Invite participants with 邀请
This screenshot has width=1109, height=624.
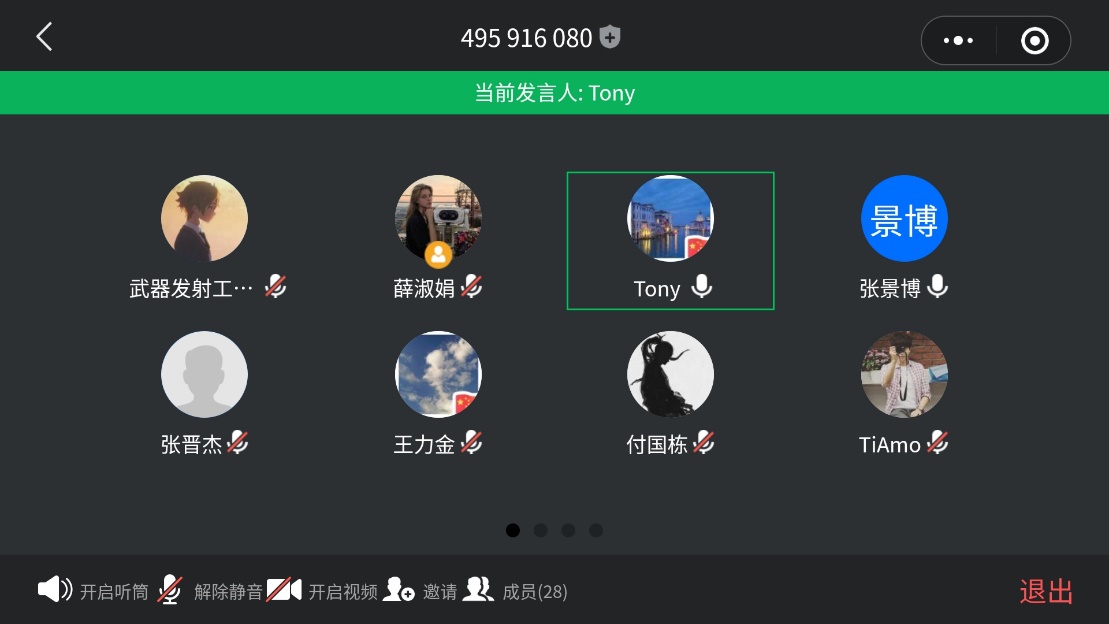click(421, 591)
